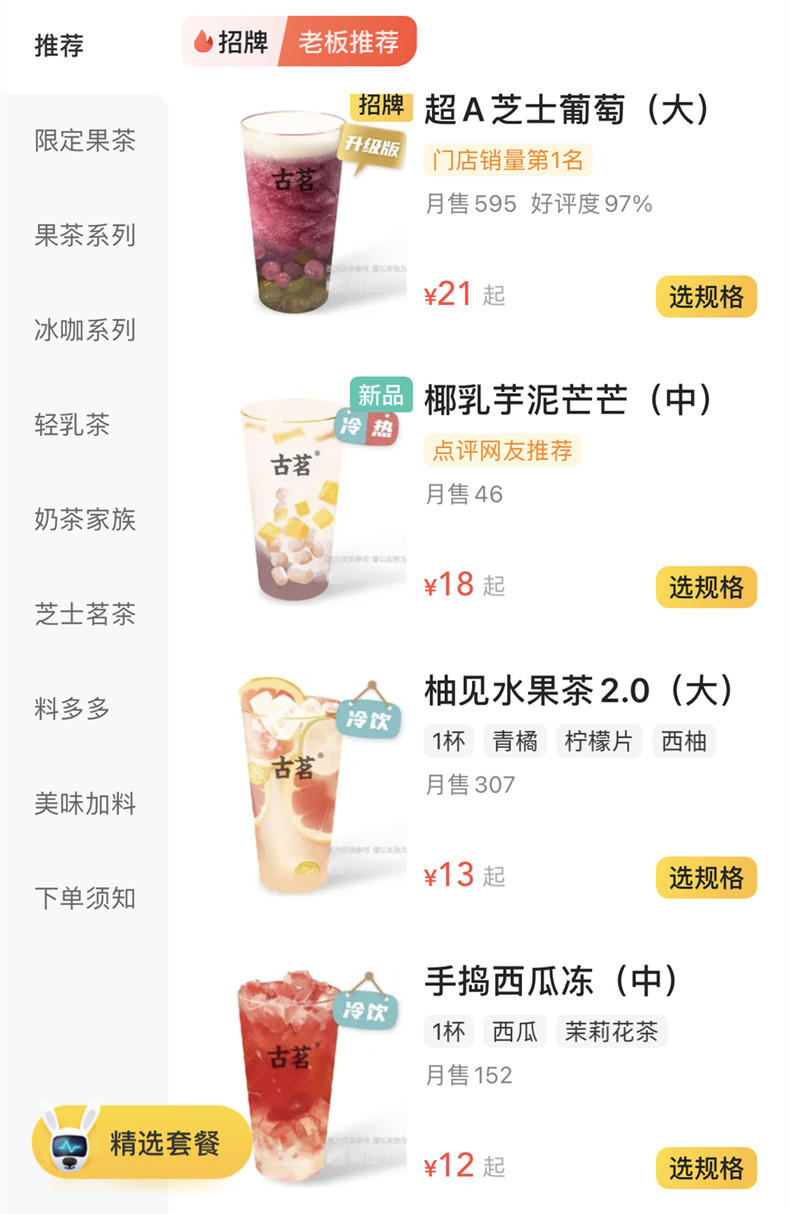790x1214 pixels.
Task: Select 选规格 for 柚见水果茶 2.0
Action: [x=706, y=878]
